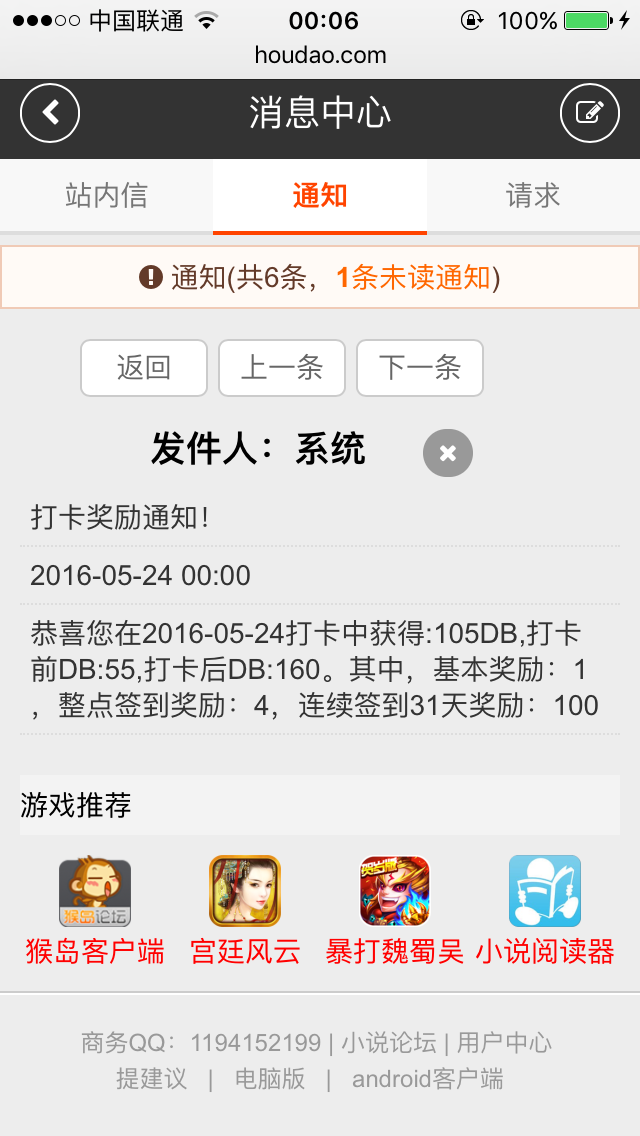The height and width of the screenshot is (1136, 640).
Task: Open the 请求 tab
Action: (x=533, y=196)
